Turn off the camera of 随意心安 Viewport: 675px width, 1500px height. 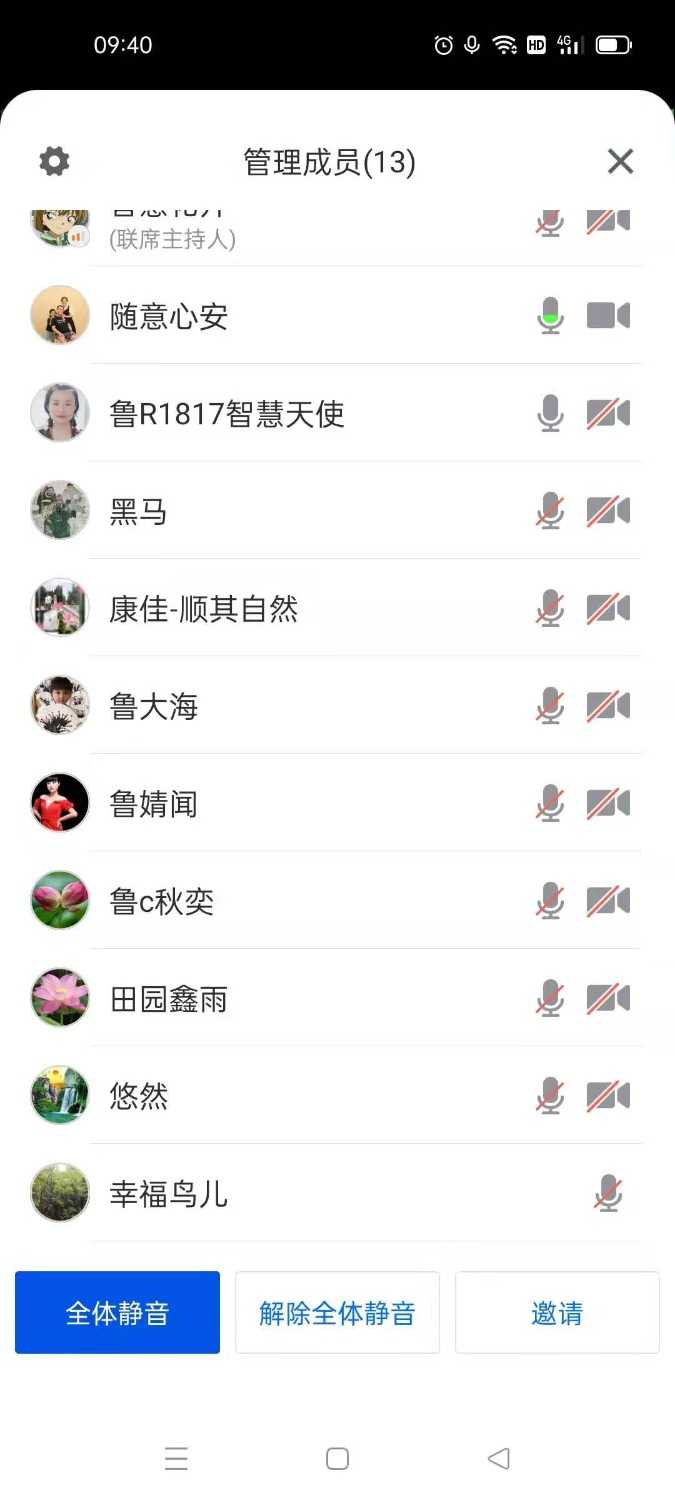[x=608, y=316]
